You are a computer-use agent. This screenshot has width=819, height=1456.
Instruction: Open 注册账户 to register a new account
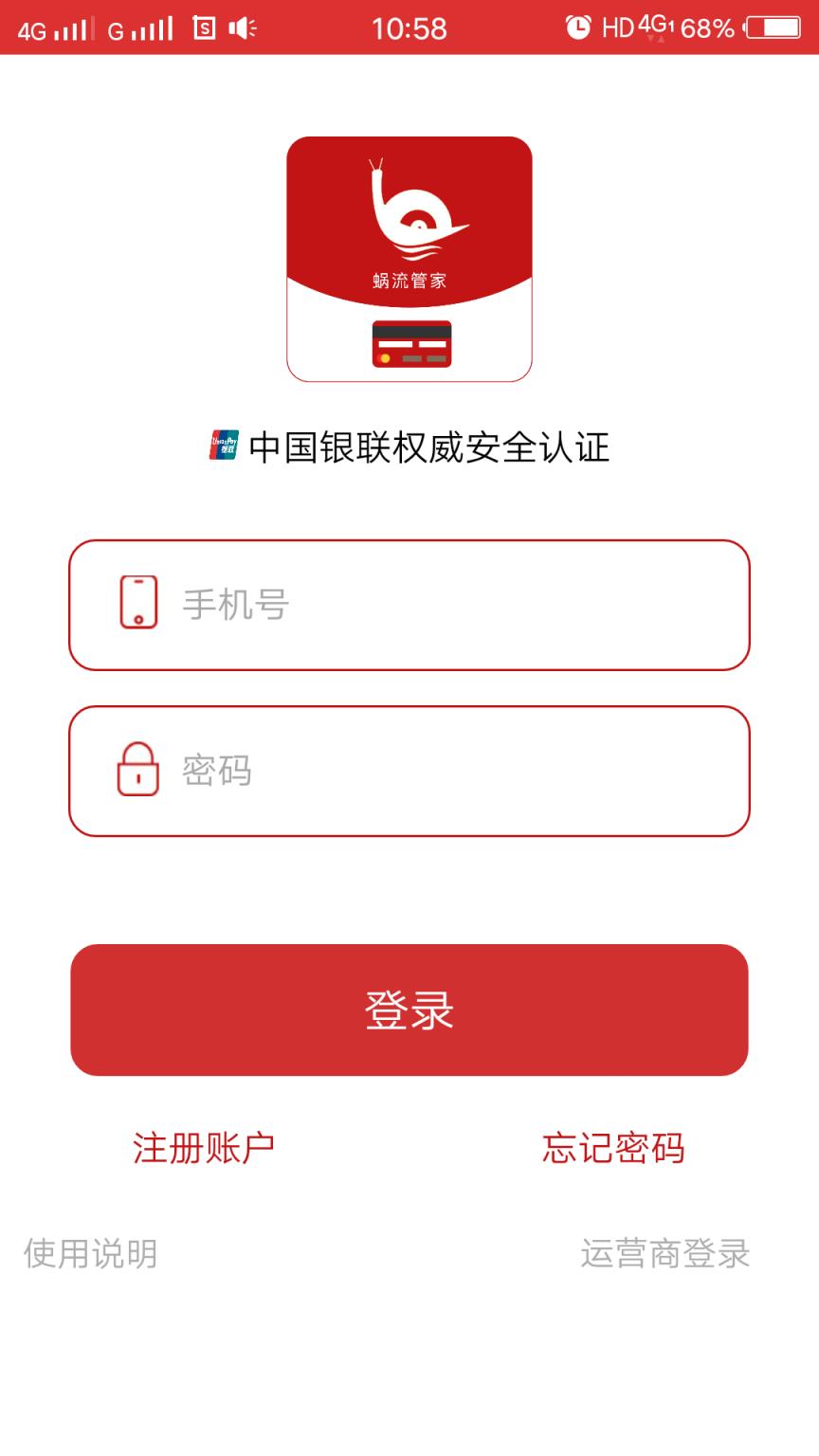tap(204, 1147)
